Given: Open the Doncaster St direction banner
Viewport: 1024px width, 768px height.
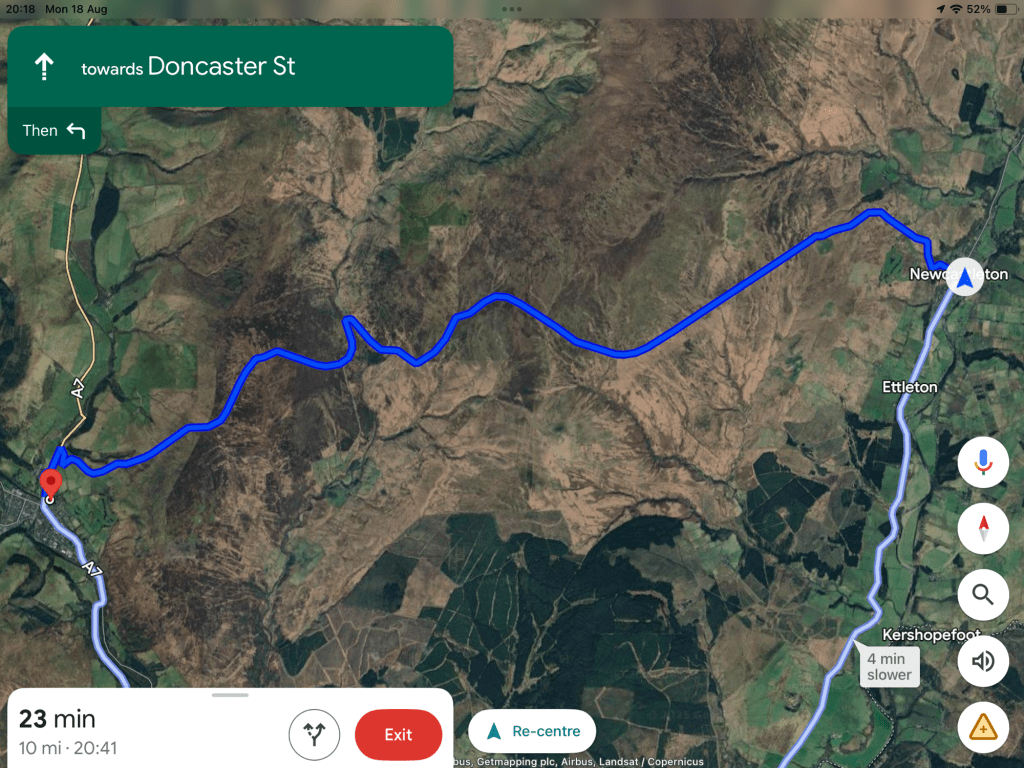Looking at the screenshot, I should pos(230,67).
